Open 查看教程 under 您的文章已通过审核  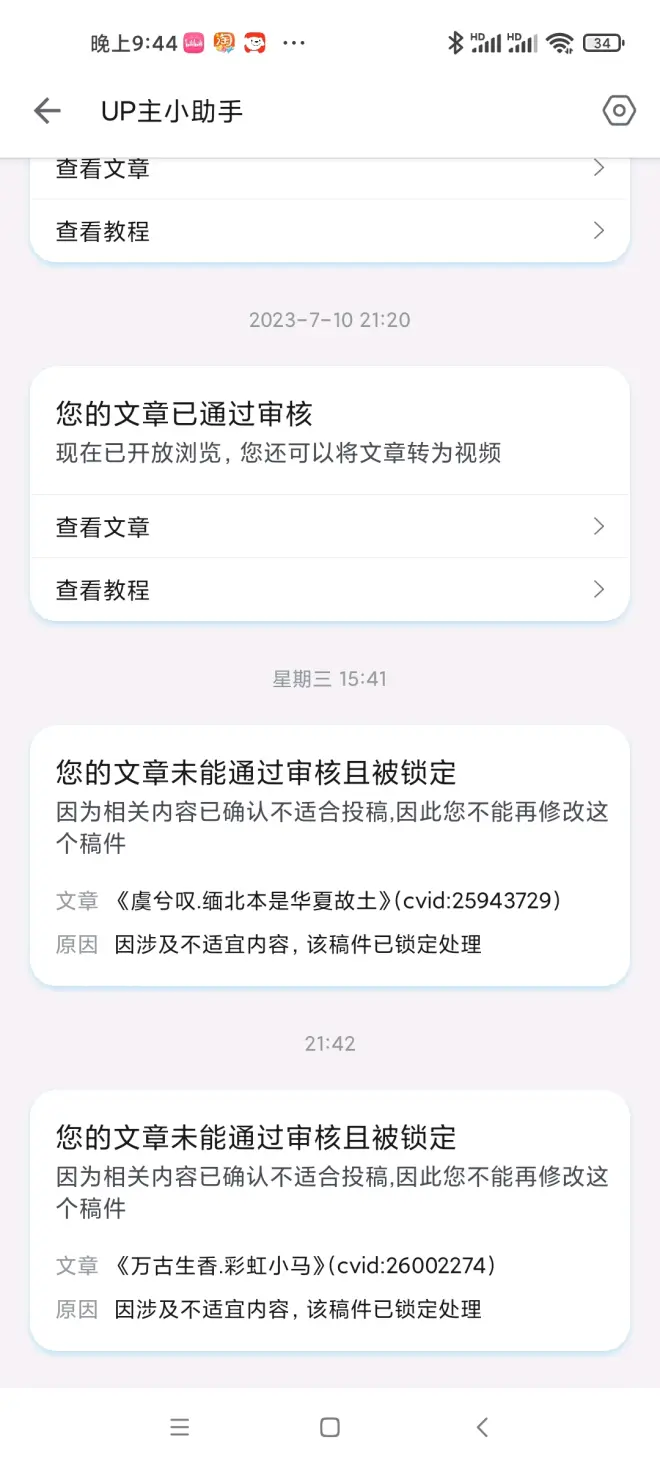click(330, 590)
